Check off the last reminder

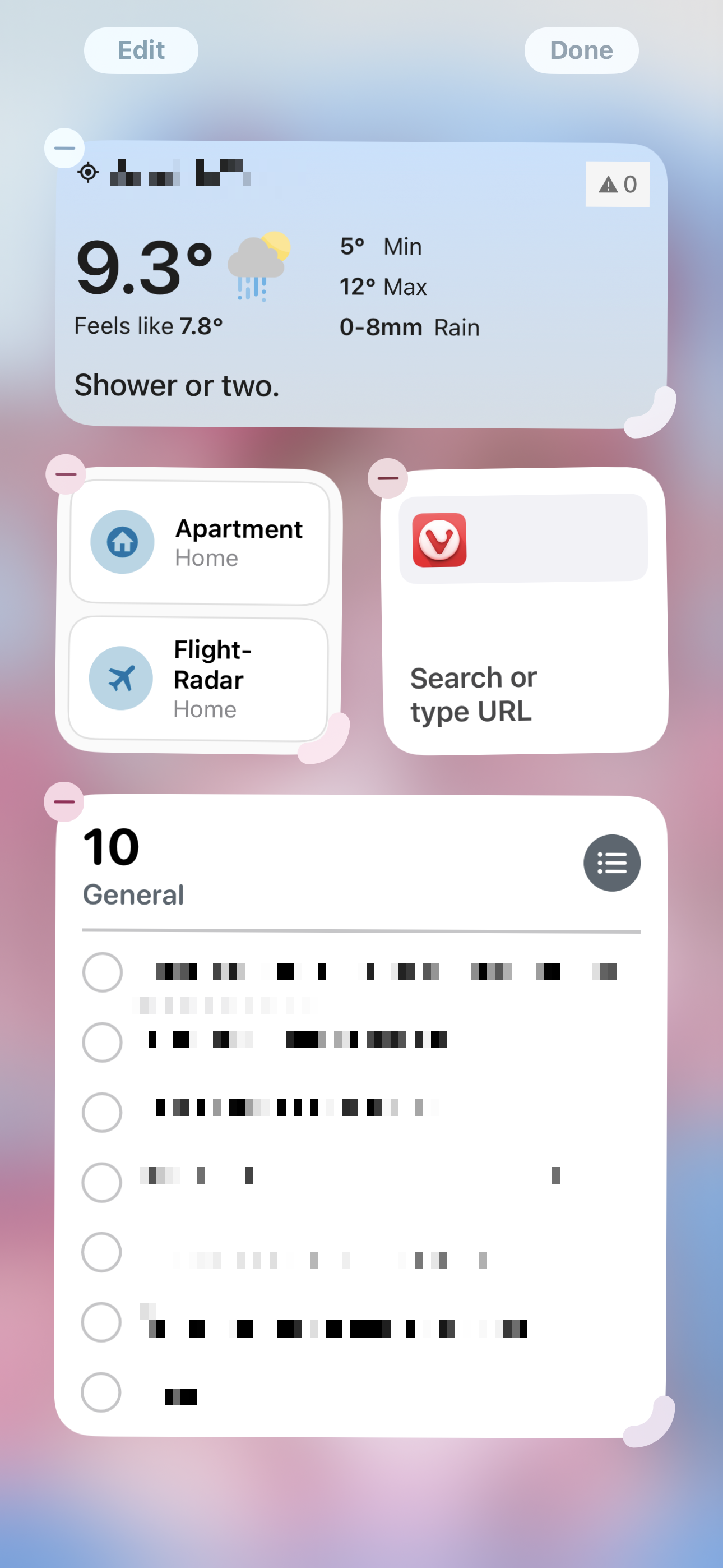(x=101, y=1392)
